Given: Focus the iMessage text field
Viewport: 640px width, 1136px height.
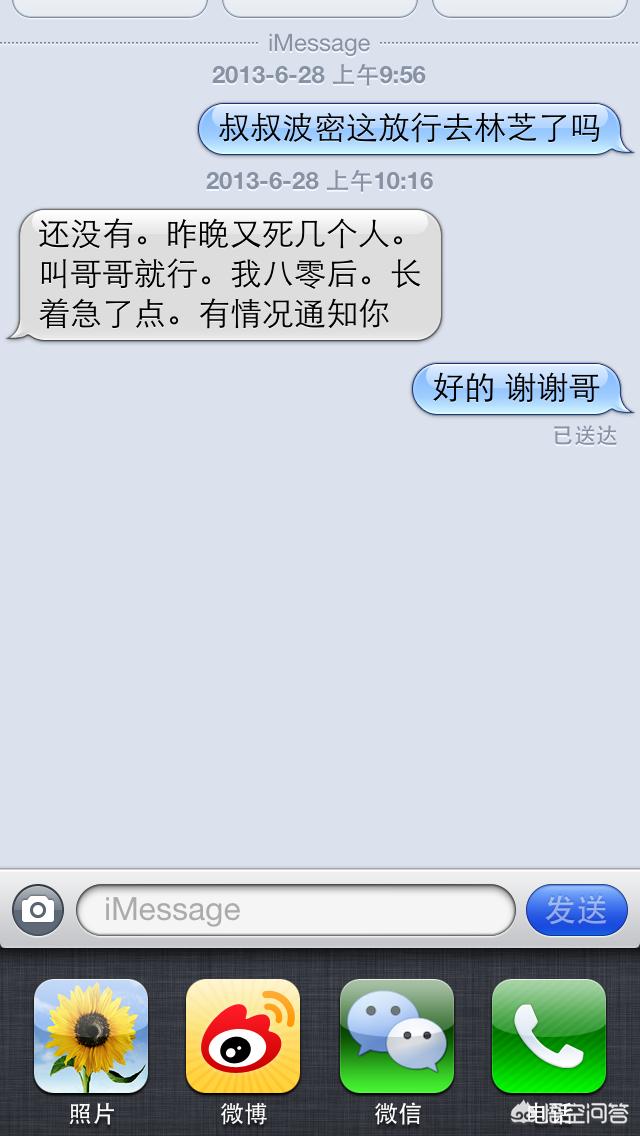Looking at the screenshot, I should (x=296, y=909).
